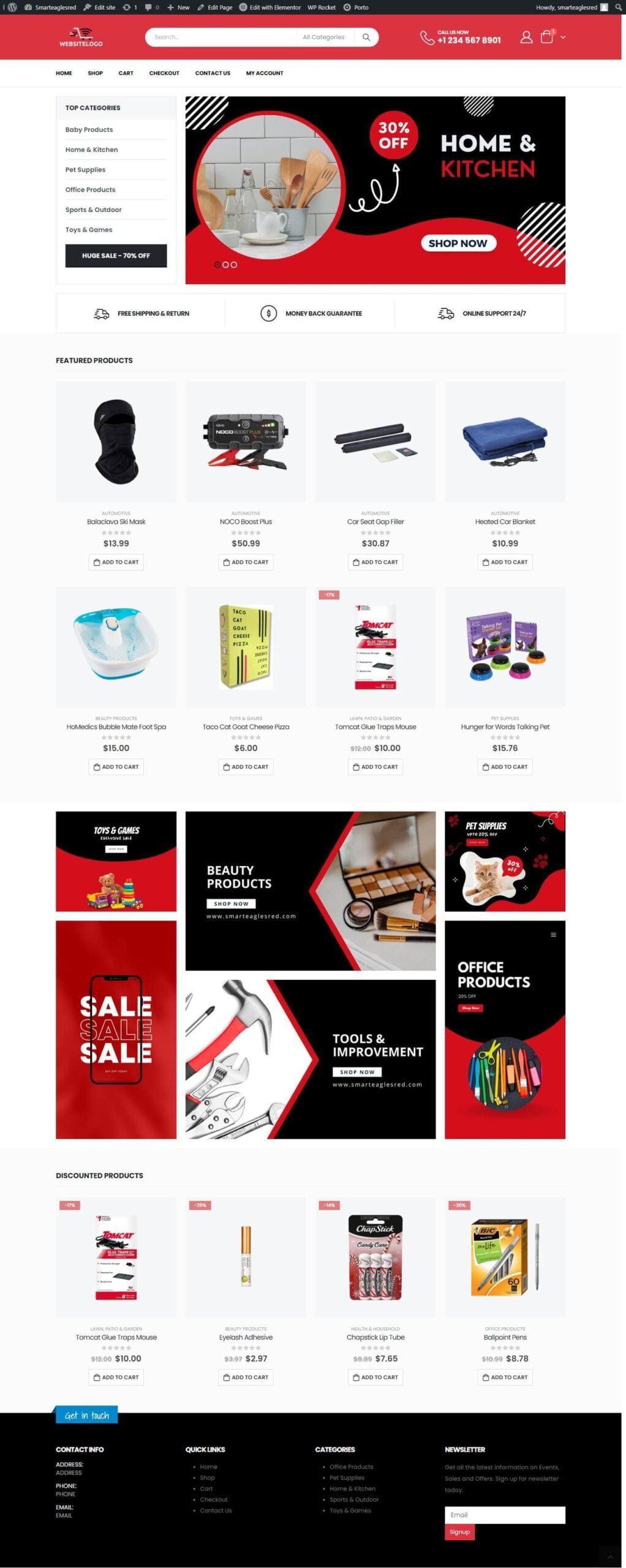Add Balaclava Ski Mask to cart

[x=116, y=562]
